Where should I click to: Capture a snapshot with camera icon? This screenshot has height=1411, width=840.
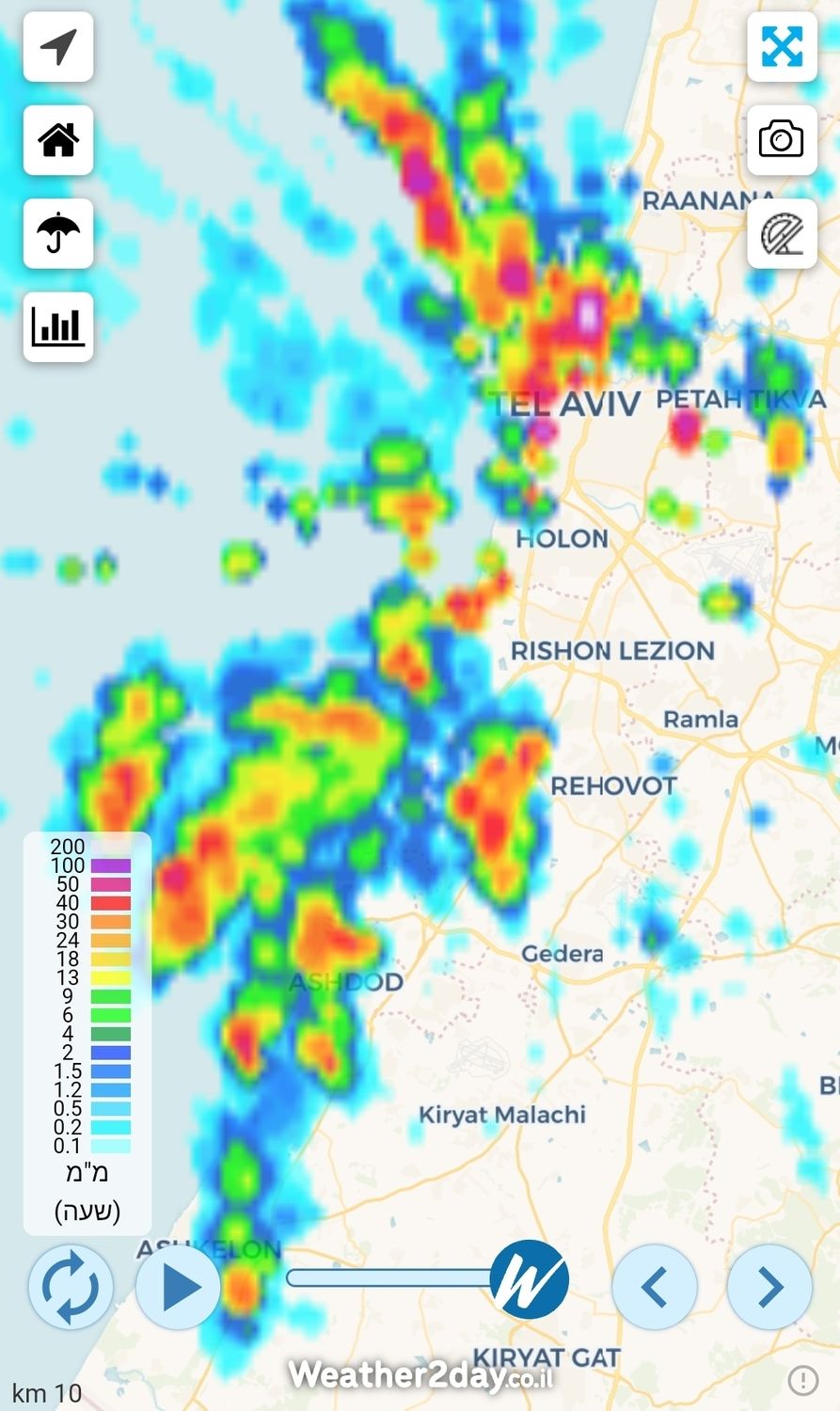(782, 140)
